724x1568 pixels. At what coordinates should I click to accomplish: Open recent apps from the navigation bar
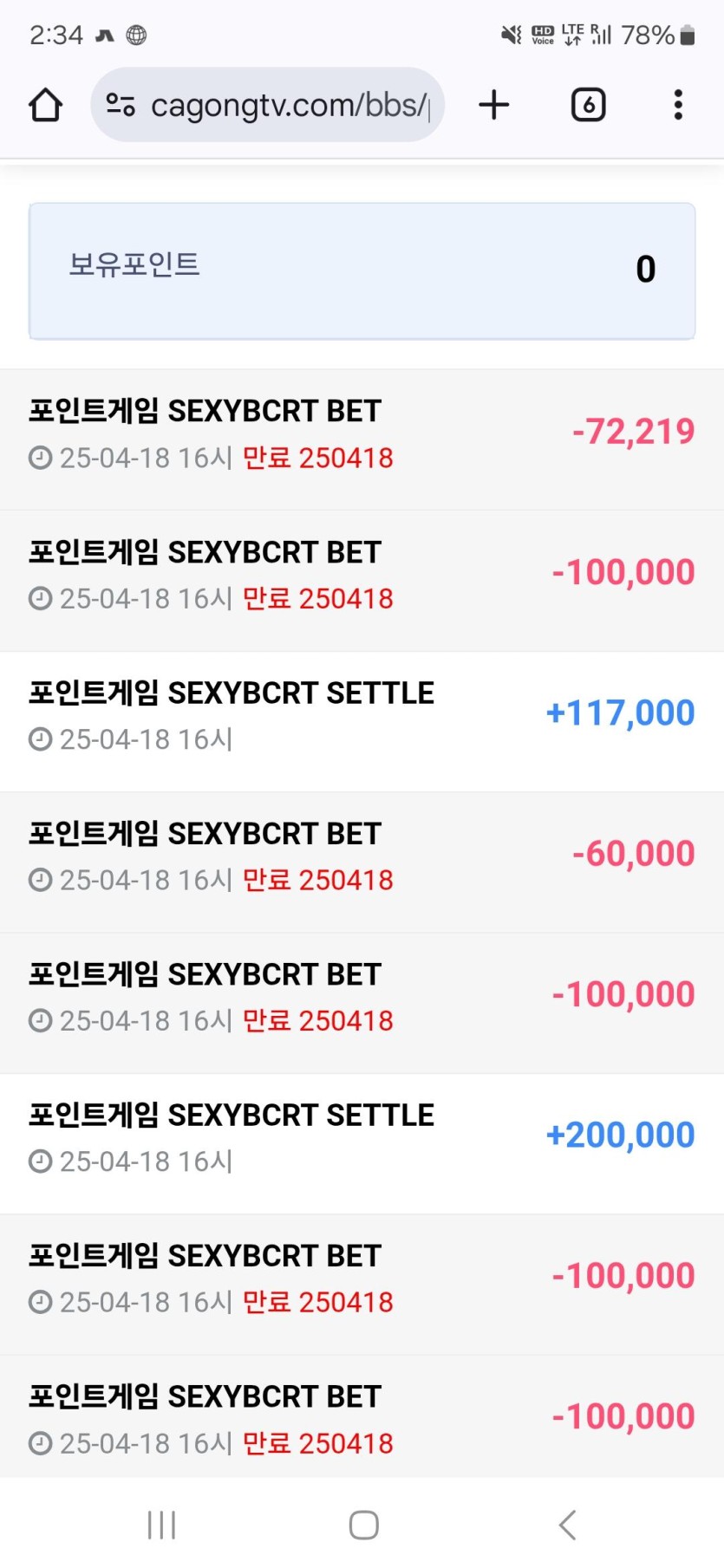(x=161, y=1525)
